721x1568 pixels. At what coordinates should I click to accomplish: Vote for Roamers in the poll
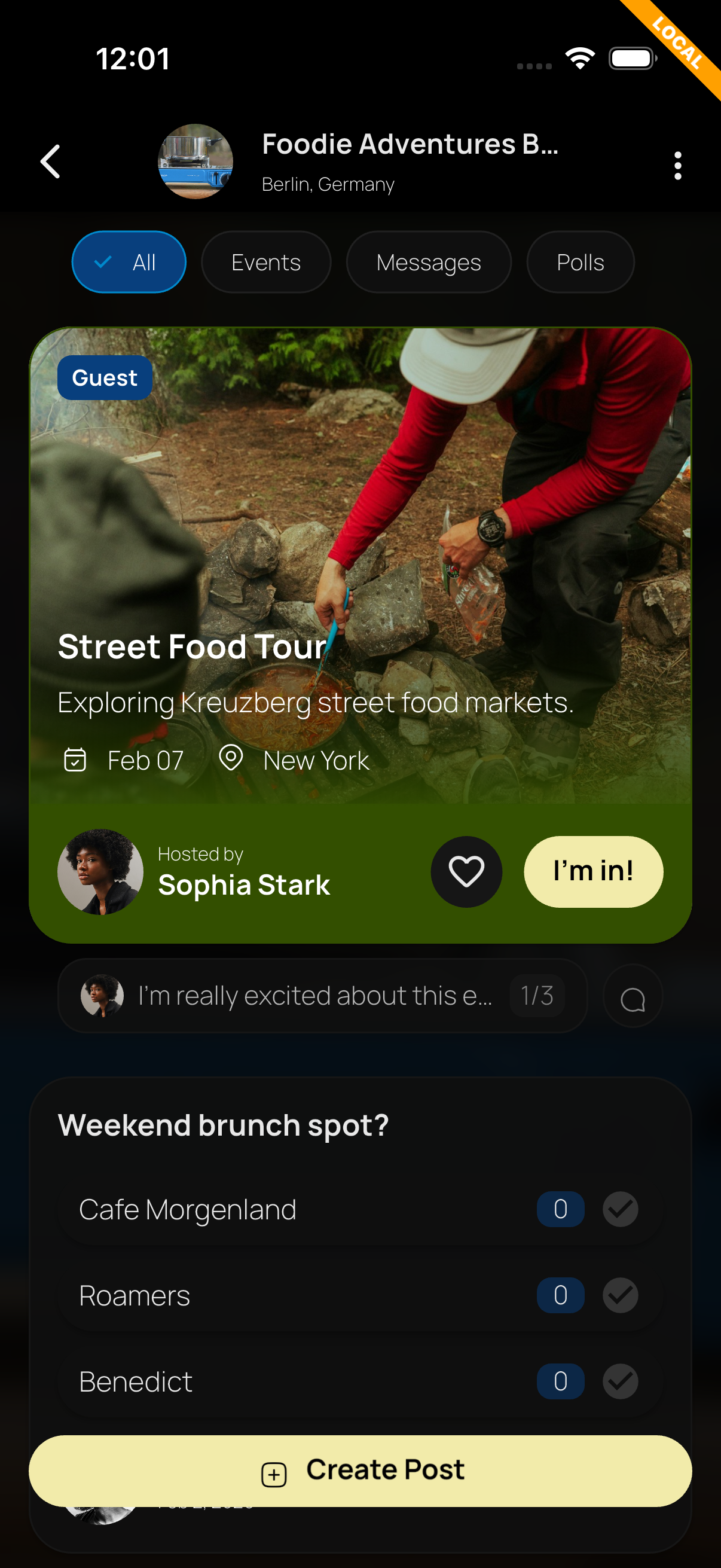pos(620,1295)
